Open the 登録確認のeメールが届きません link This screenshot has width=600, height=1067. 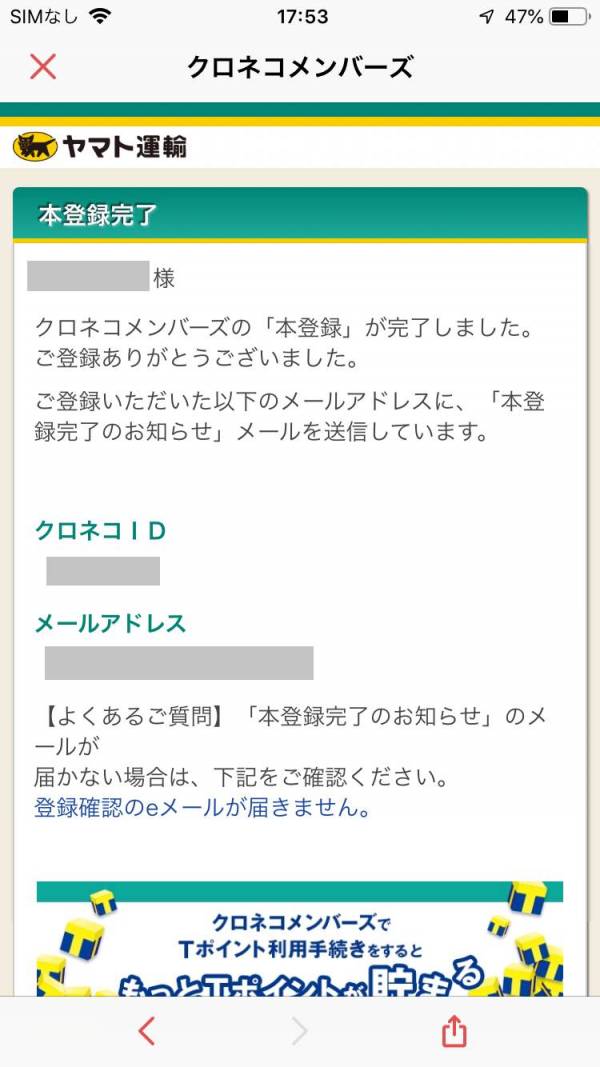(203, 808)
